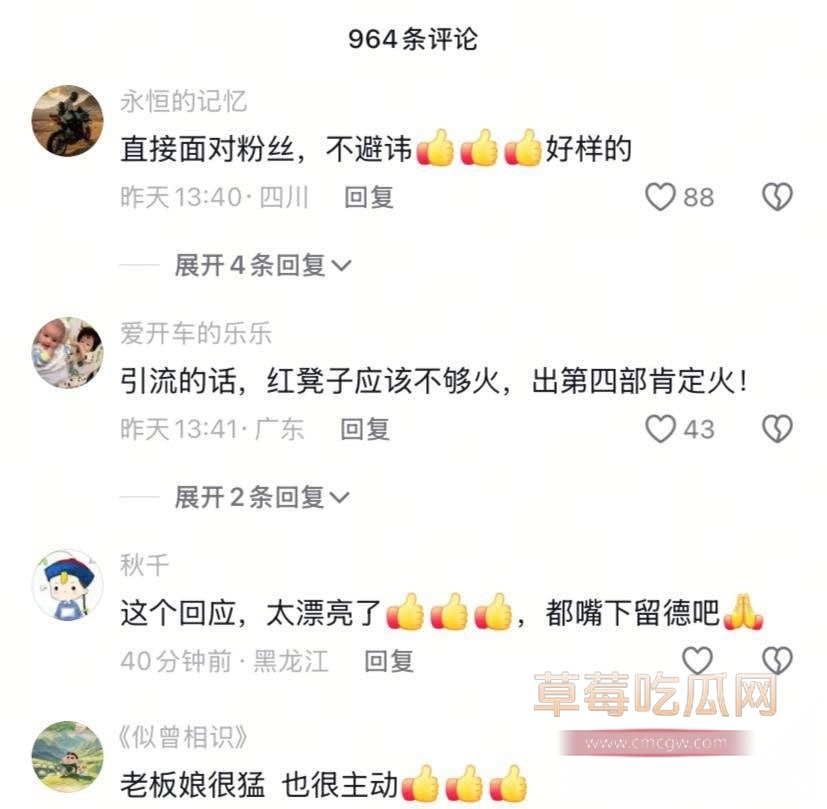The width and height of the screenshot is (827, 809).
Task: Reply to 永恒的记忆's comment
Action: (x=369, y=197)
